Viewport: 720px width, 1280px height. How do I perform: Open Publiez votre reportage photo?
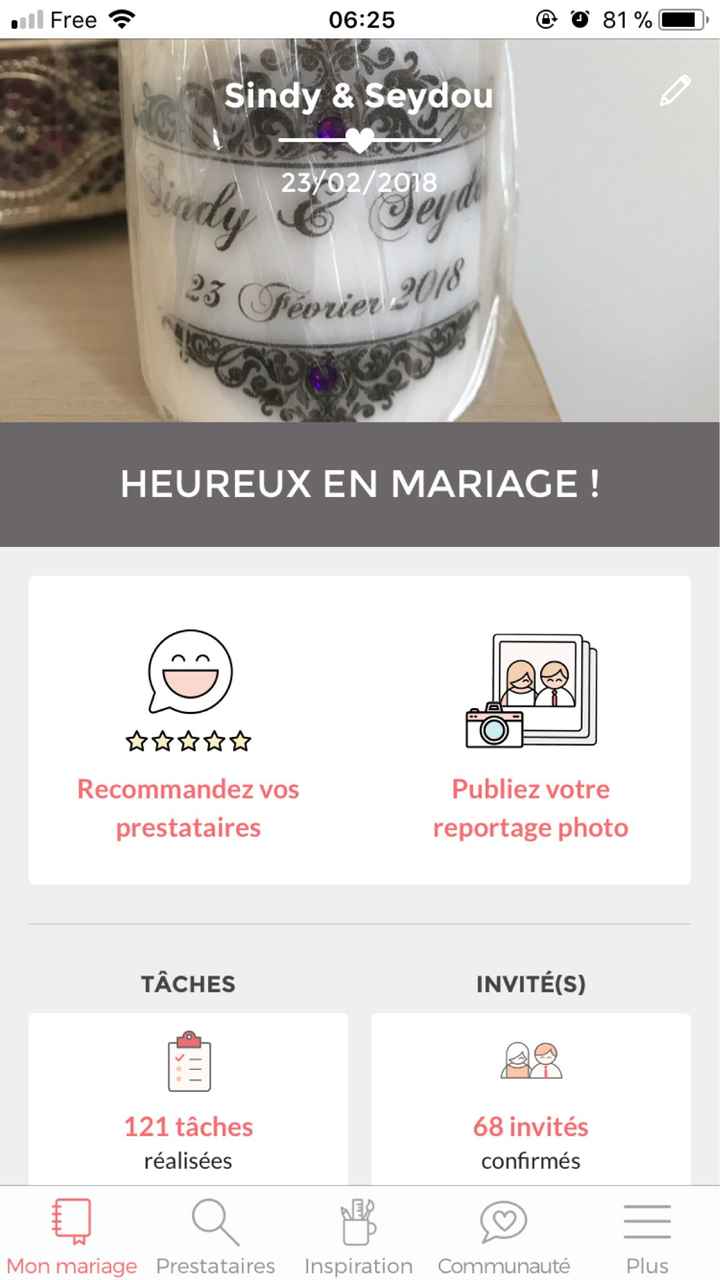pos(530,730)
